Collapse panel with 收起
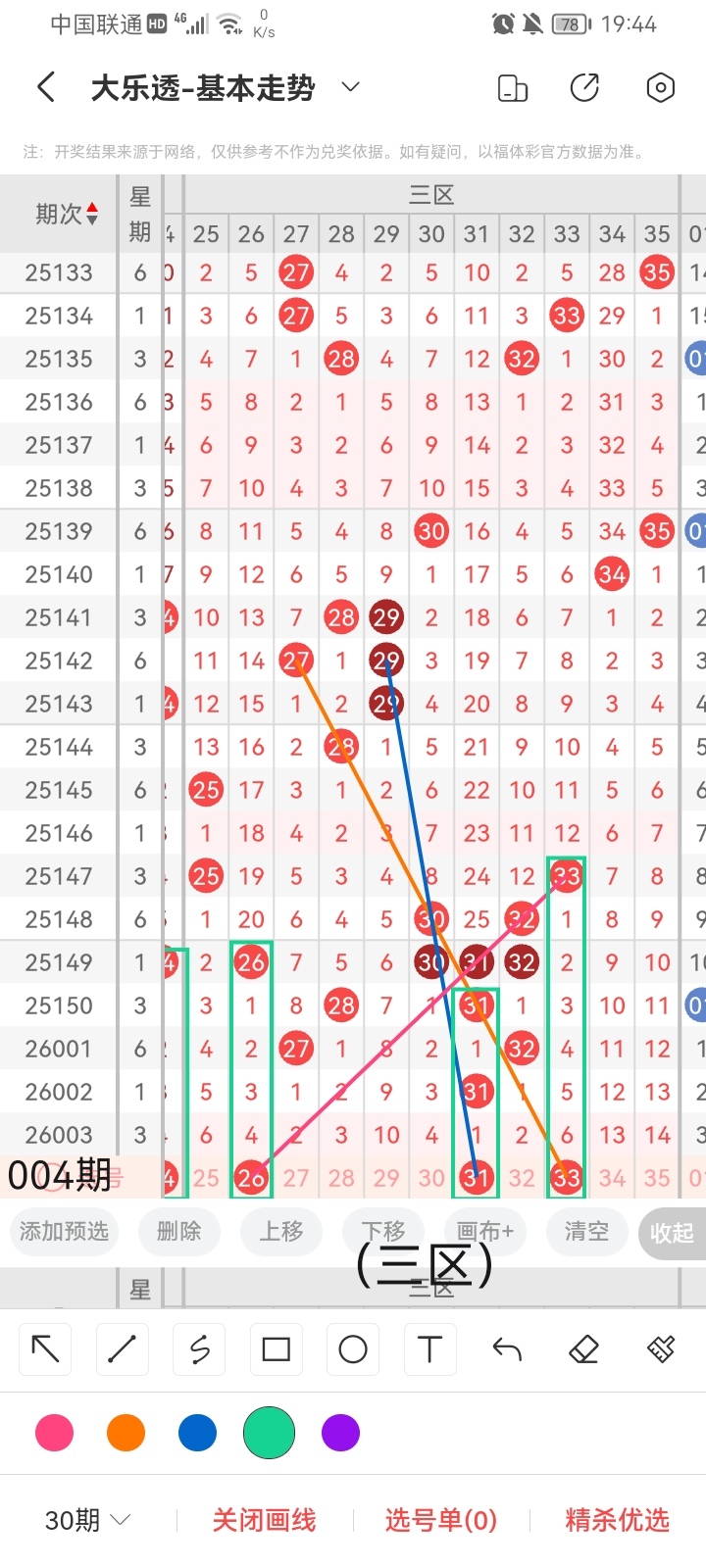706x1568 pixels. (x=672, y=1233)
